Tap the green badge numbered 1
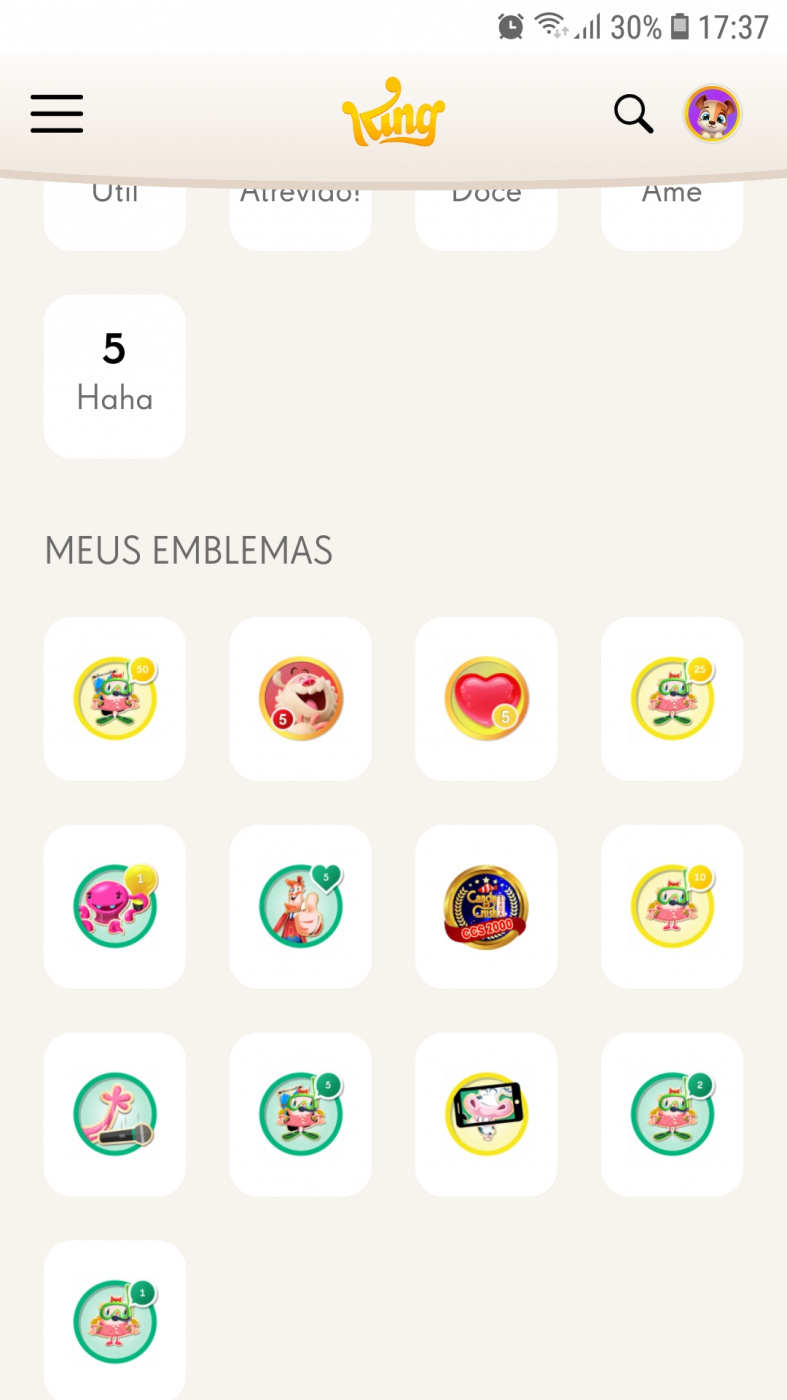Image resolution: width=787 pixels, height=1400 pixels. (x=115, y=1320)
